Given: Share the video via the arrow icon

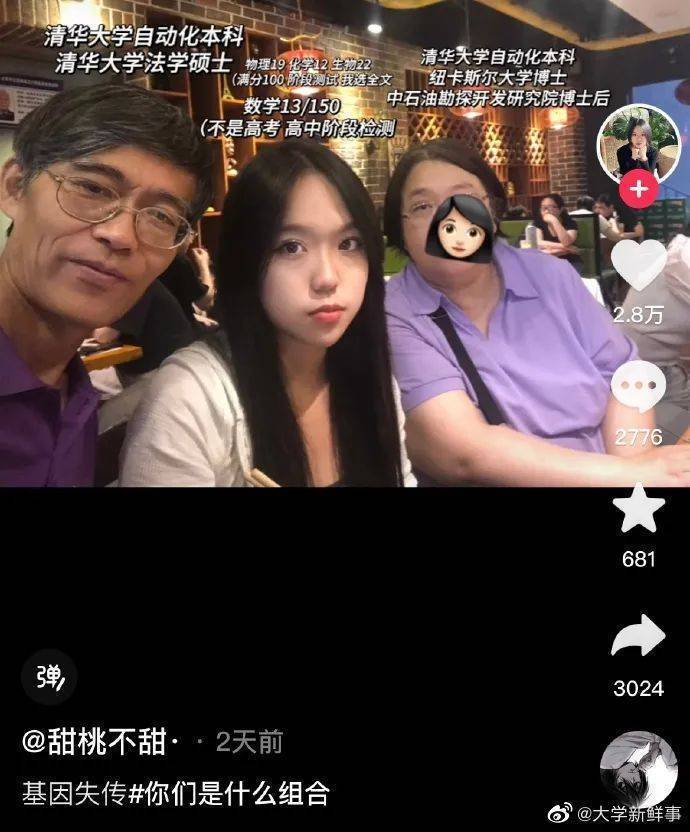Looking at the screenshot, I should 638,635.
